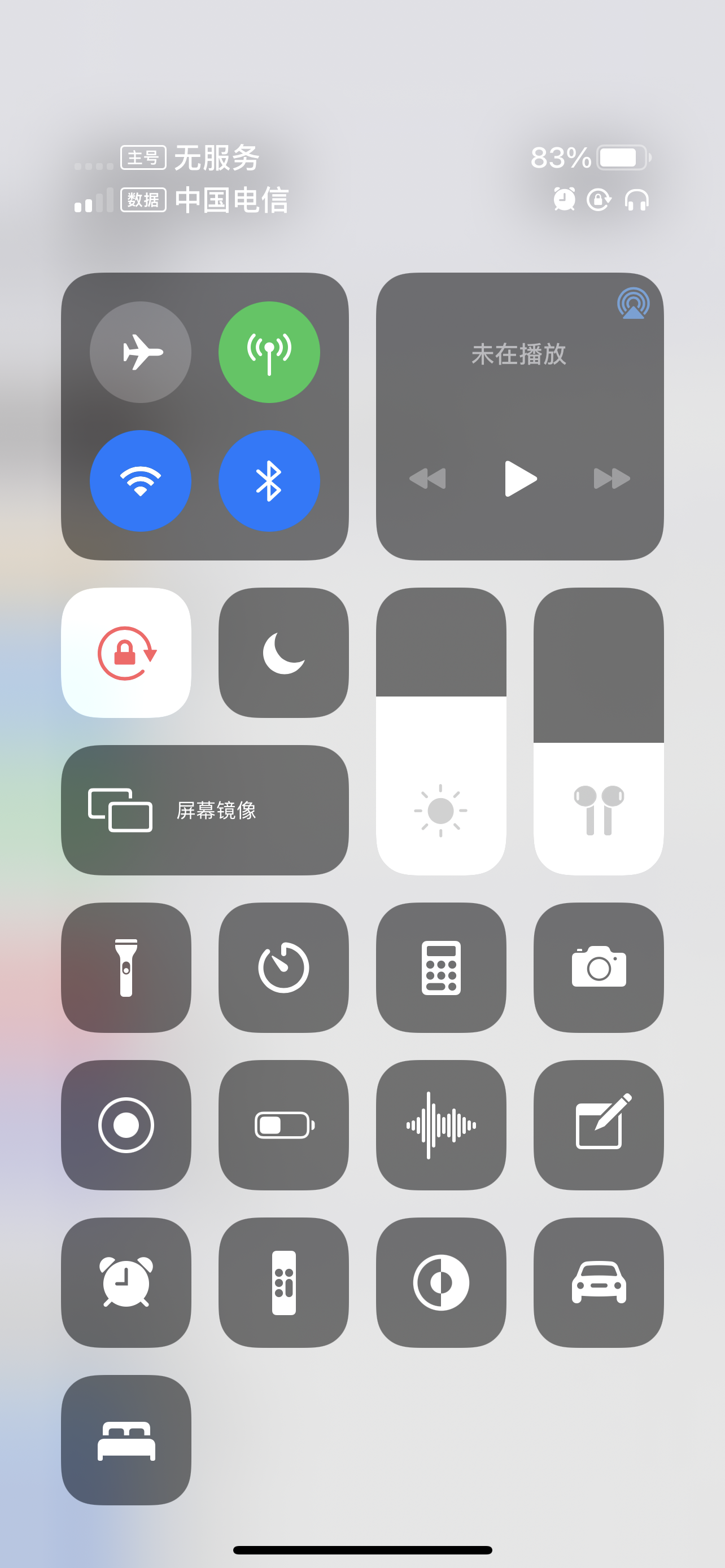Screen dimensions: 725x1568
Task: Disable the portrait orientation lock
Action: point(126,652)
